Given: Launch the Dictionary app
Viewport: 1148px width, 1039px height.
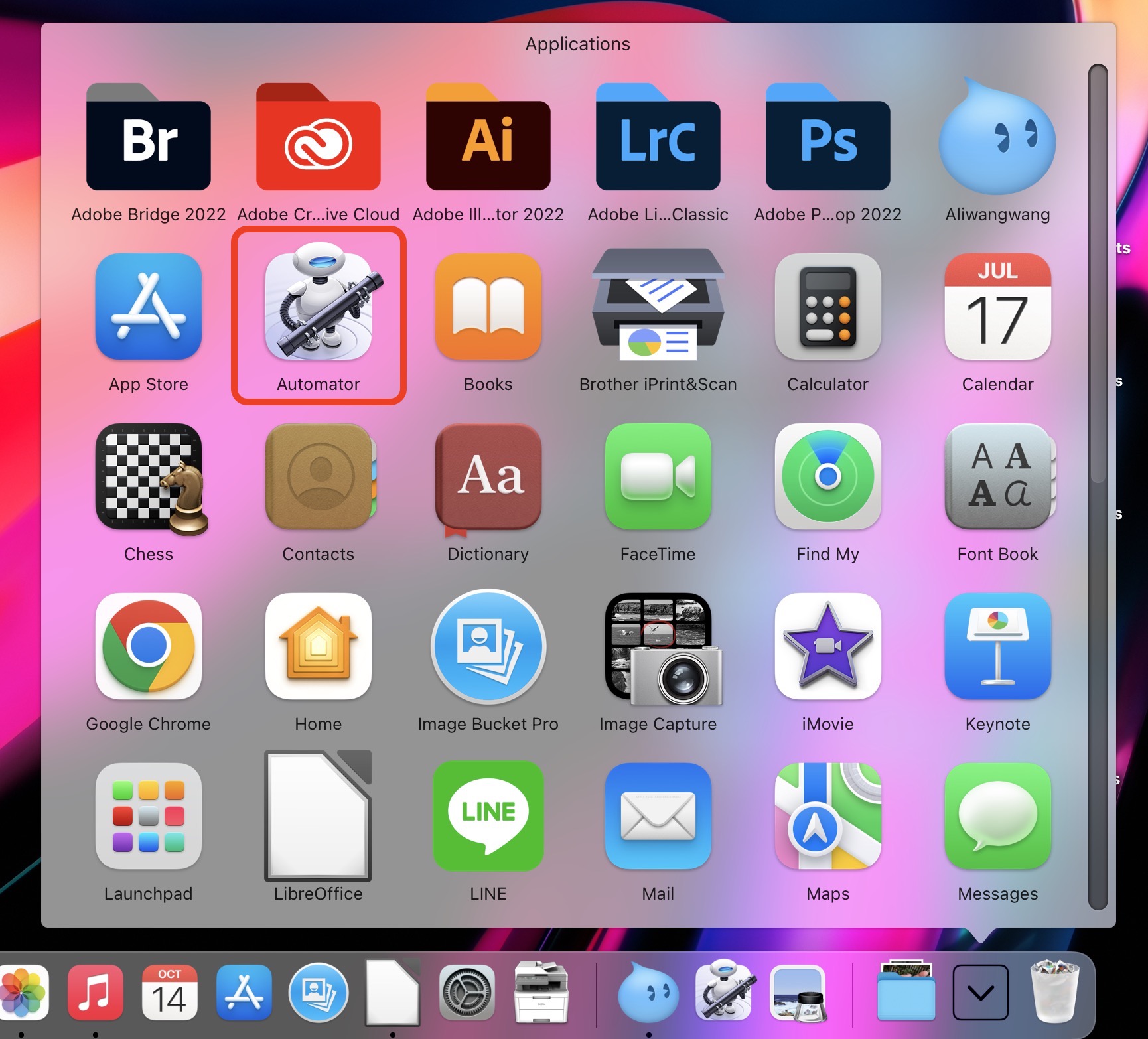Looking at the screenshot, I should [x=488, y=478].
